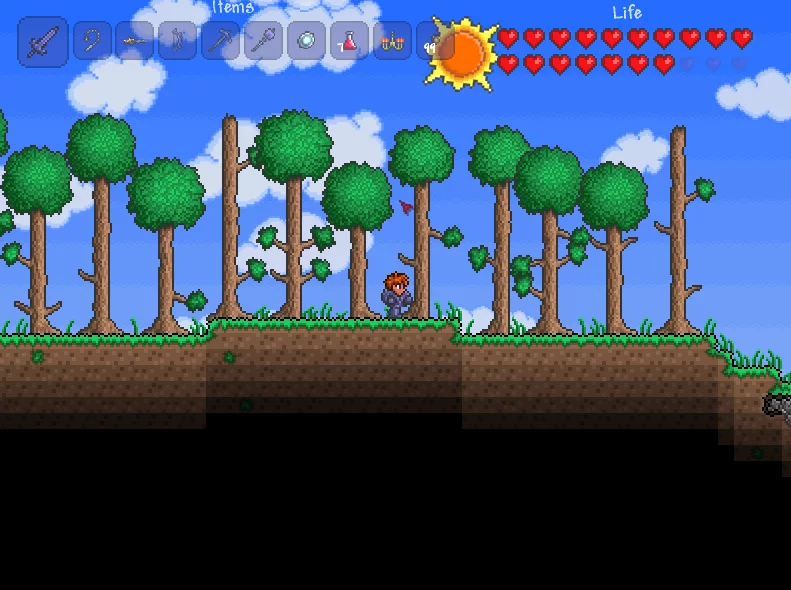Viewport: 791px width, 590px height.
Task: Equip the magic staff from the hotbar
Action: pyautogui.click(x=264, y=41)
